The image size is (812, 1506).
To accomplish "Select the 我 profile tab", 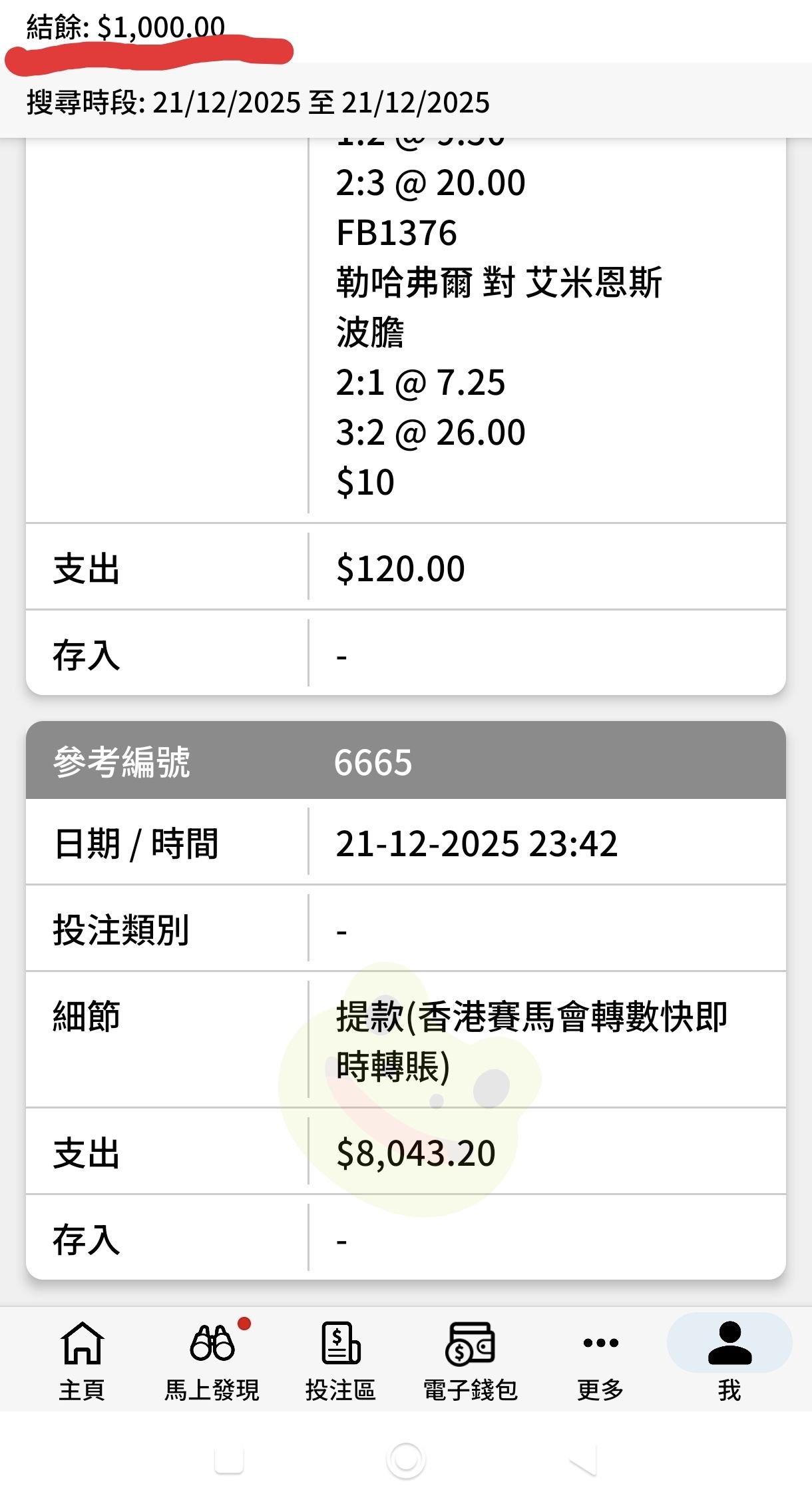I will [x=729, y=1360].
